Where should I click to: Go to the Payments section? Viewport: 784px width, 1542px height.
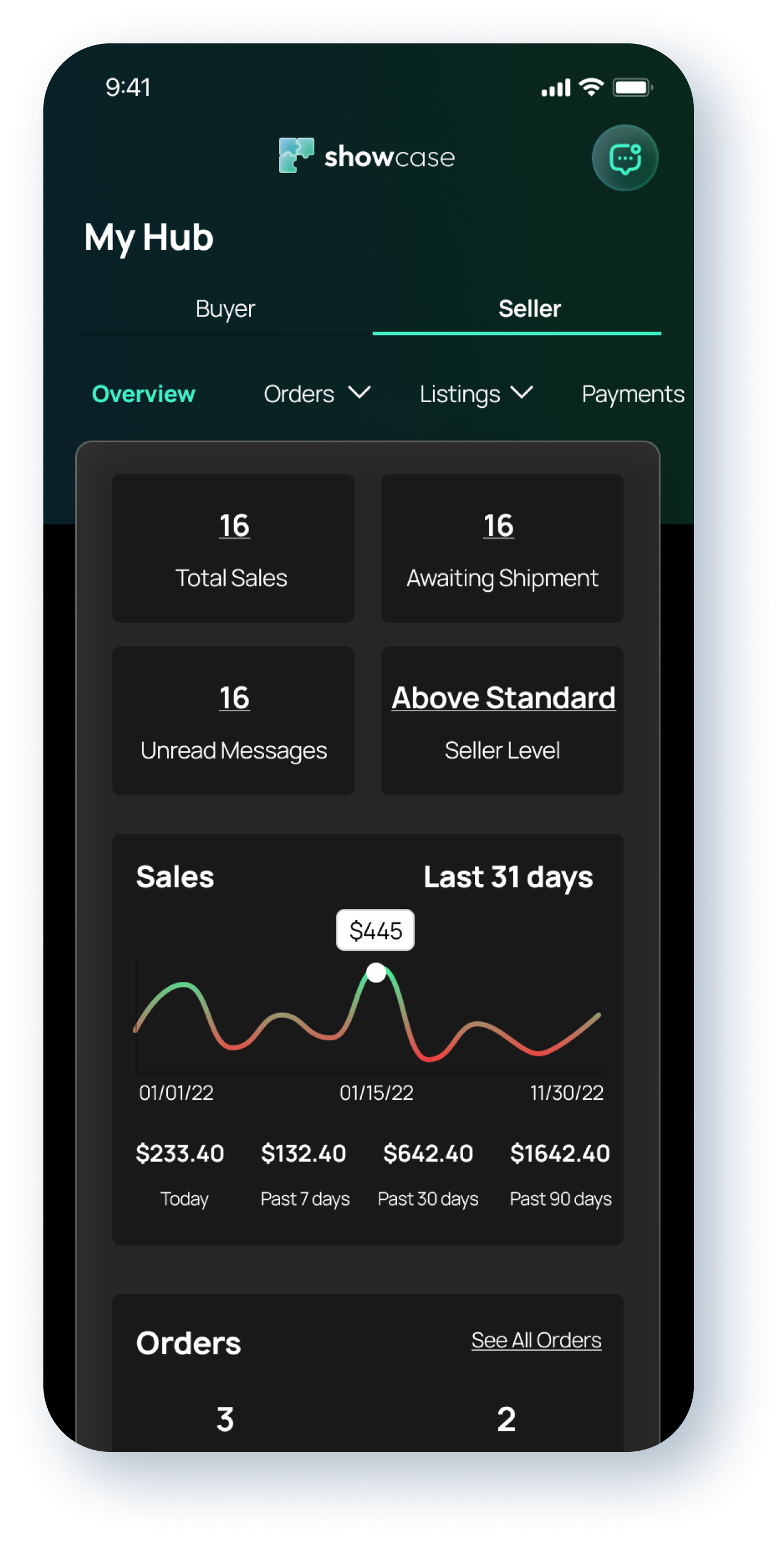(633, 394)
